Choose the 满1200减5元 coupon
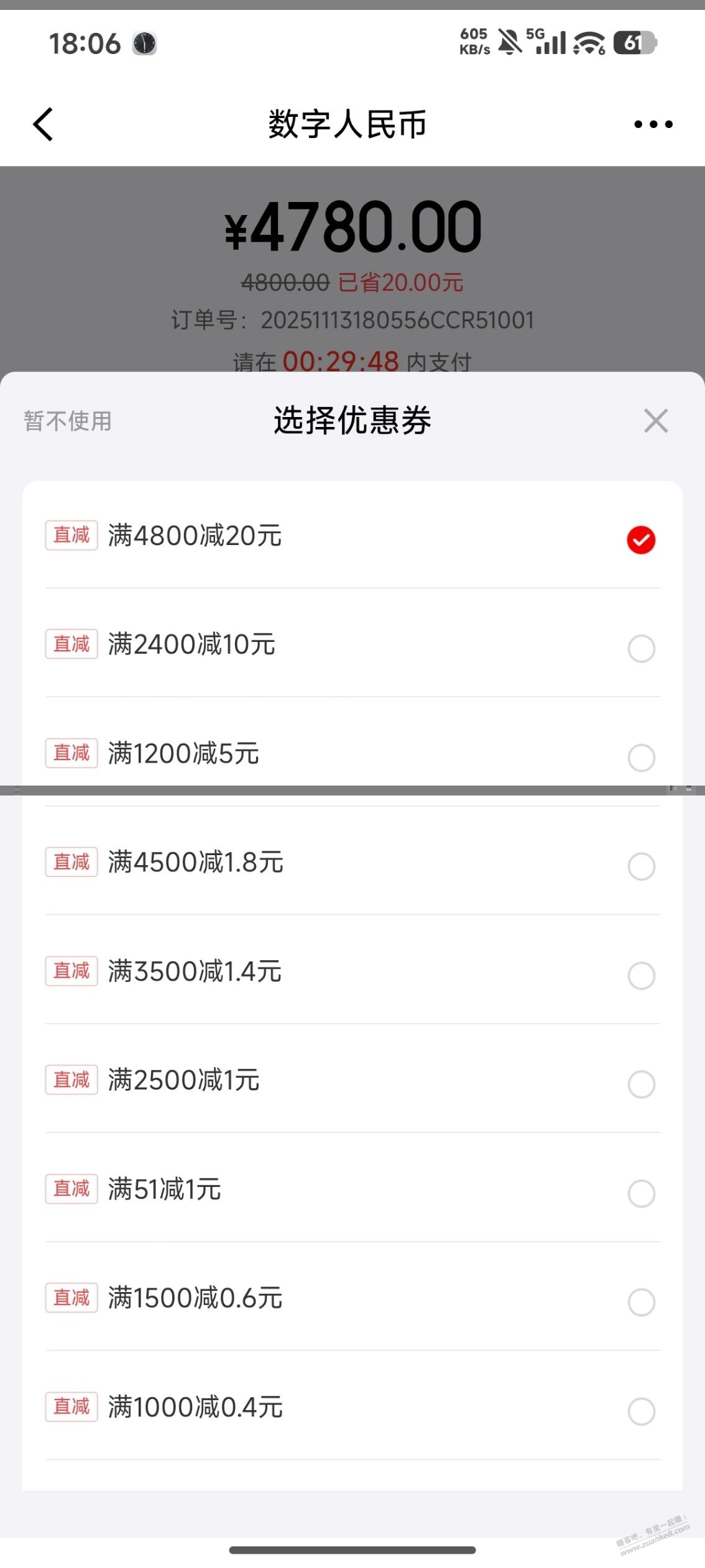705x1568 pixels. point(641,758)
